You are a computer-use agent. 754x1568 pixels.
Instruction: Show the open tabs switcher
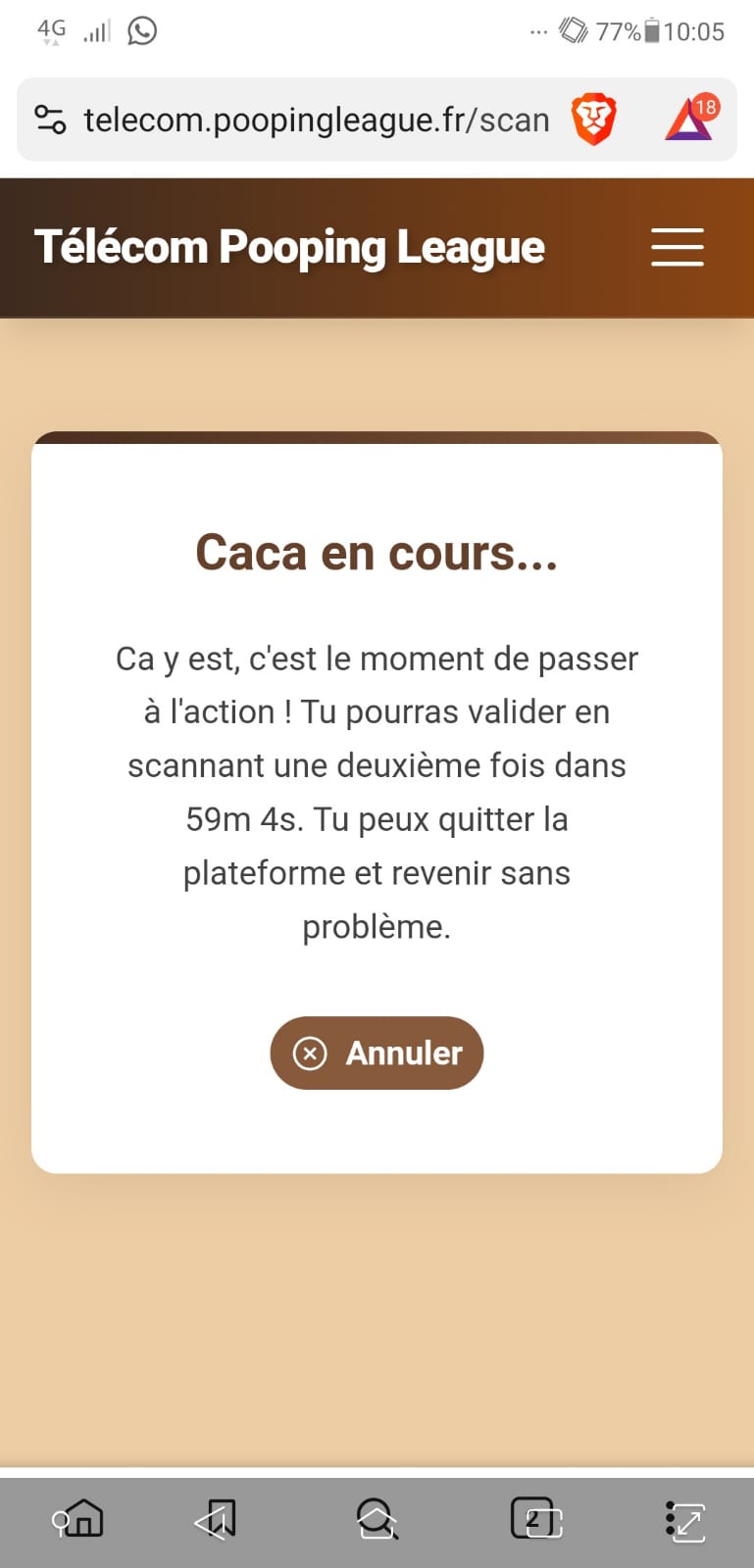(536, 1520)
